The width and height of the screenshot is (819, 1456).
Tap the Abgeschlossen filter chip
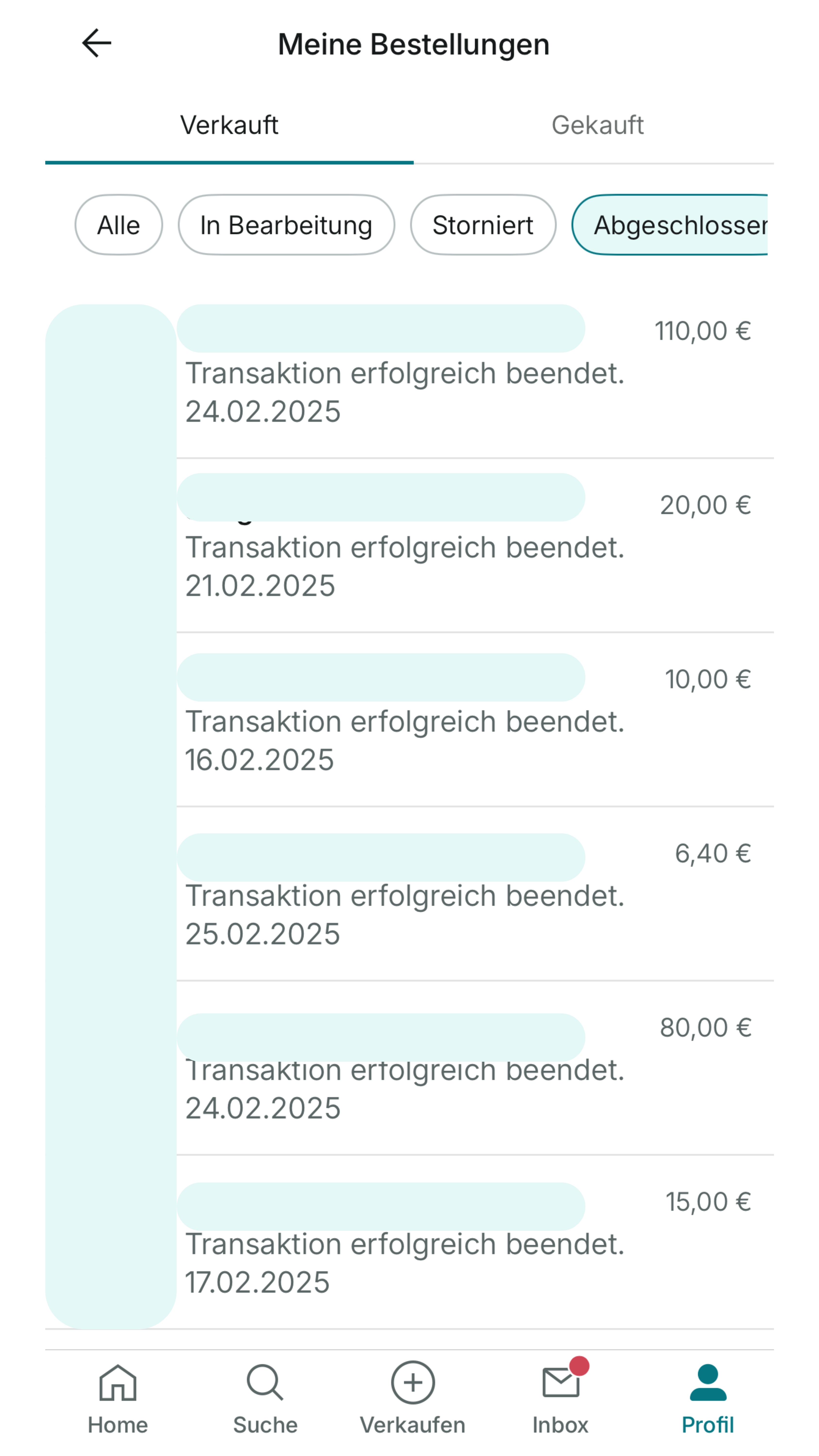point(670,225)
